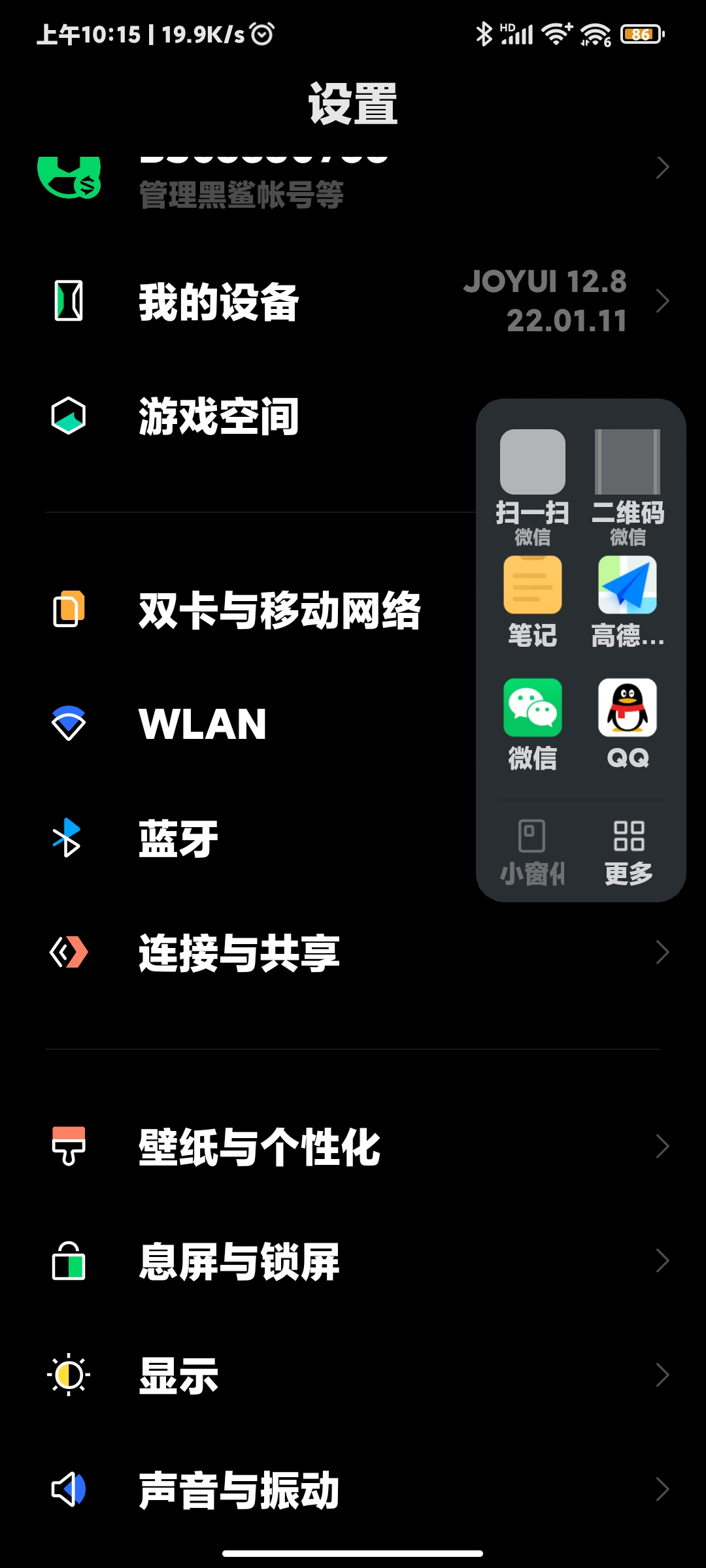Open QQ from the sidebar panel
Image resolution: width=706 pixels, height=1568 pixels.
pyautogui.click(x=628, y=725)
